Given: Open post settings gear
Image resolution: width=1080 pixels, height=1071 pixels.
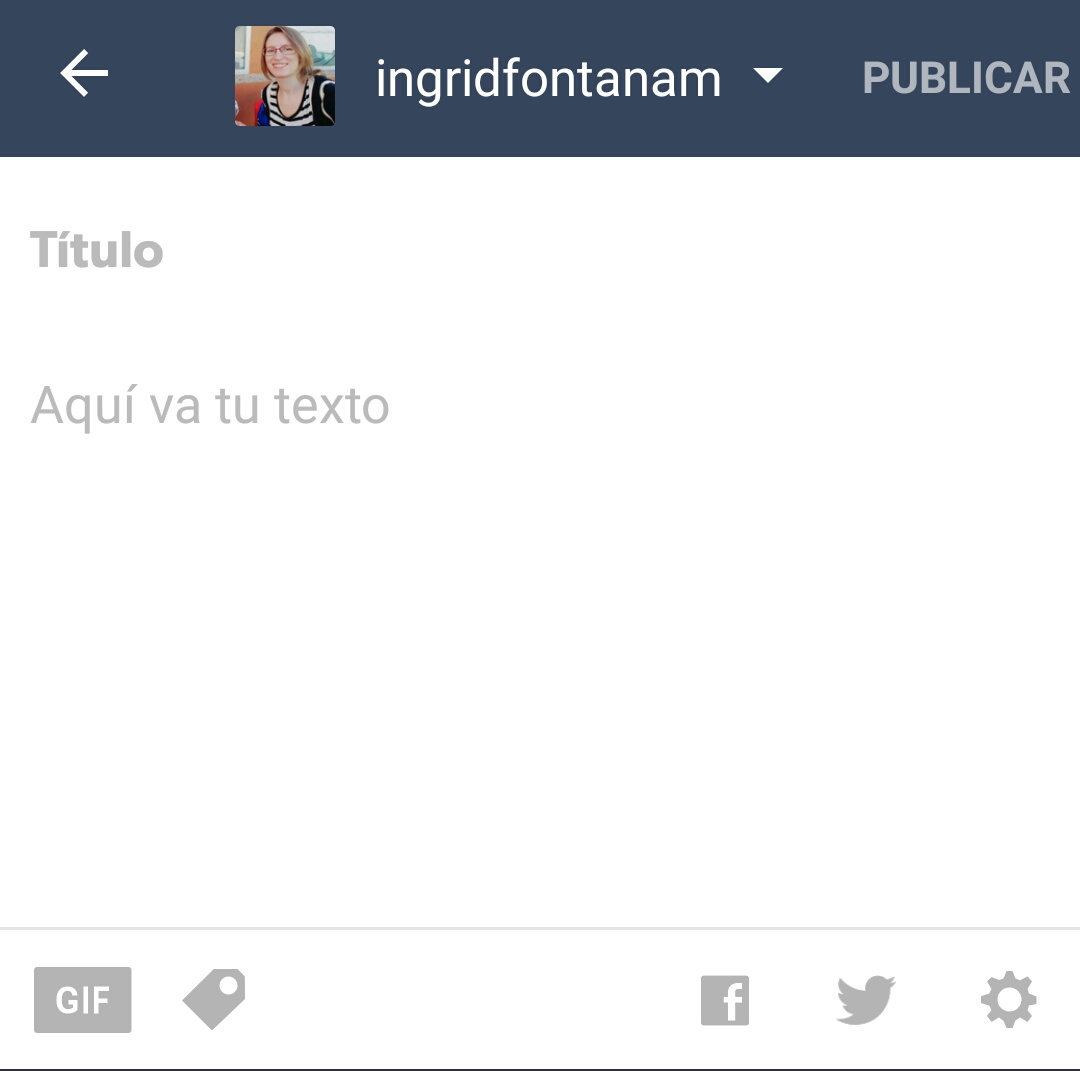Looking at the screenshot, I should [x=1008, y=999].
